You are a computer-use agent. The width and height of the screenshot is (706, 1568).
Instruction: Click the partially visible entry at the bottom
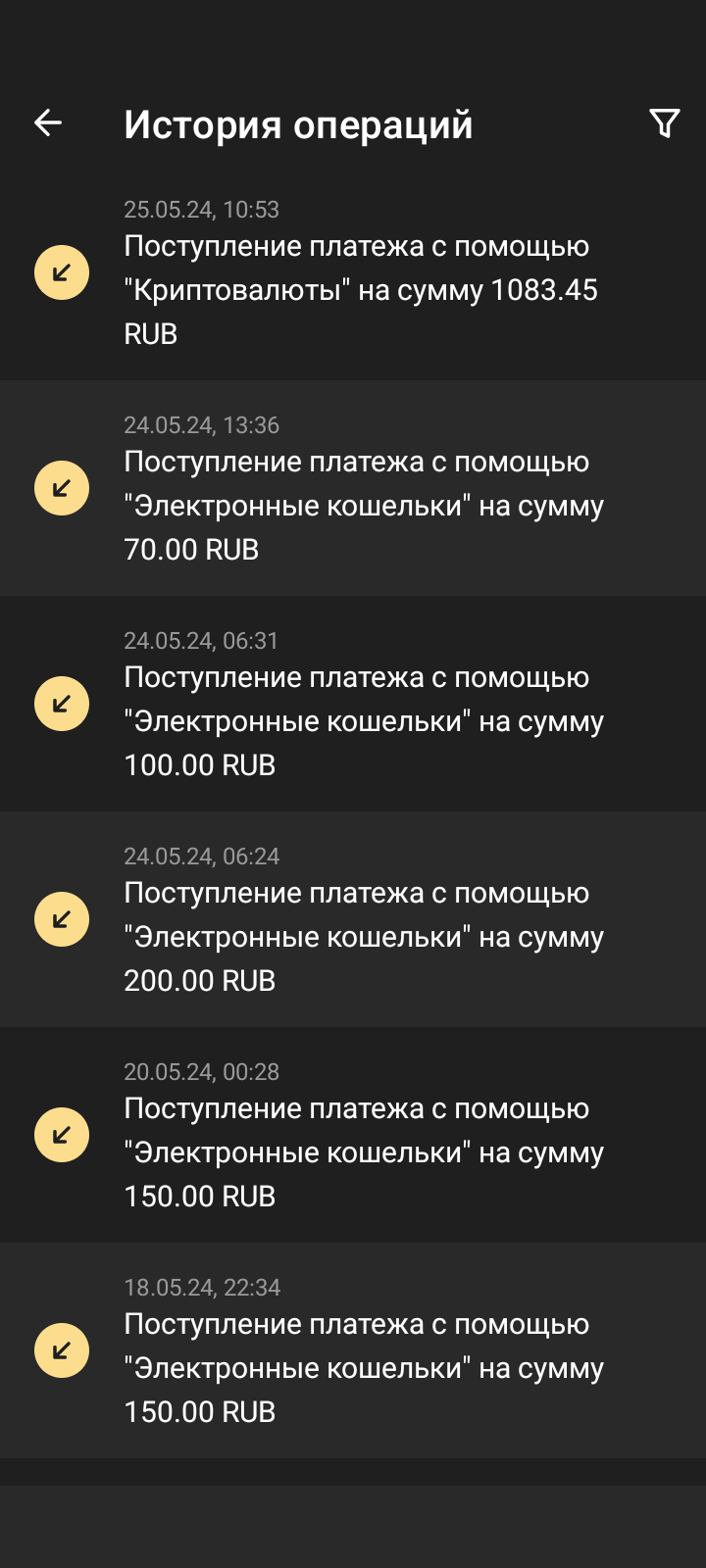[353, 1514]
